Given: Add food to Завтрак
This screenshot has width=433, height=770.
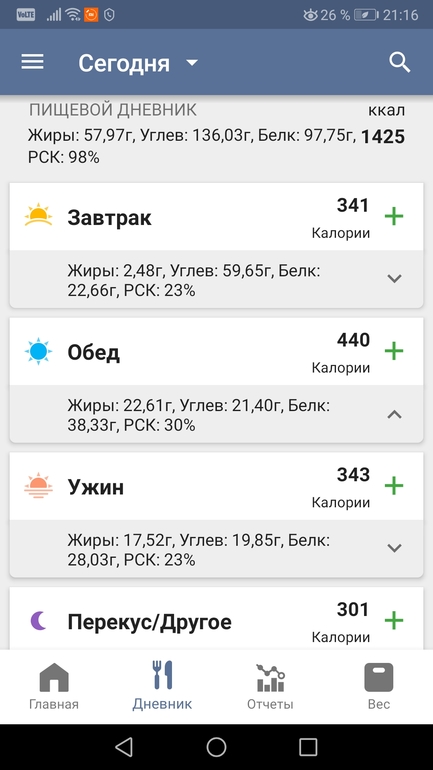Looking at the screenshot, I should [394, 217].
